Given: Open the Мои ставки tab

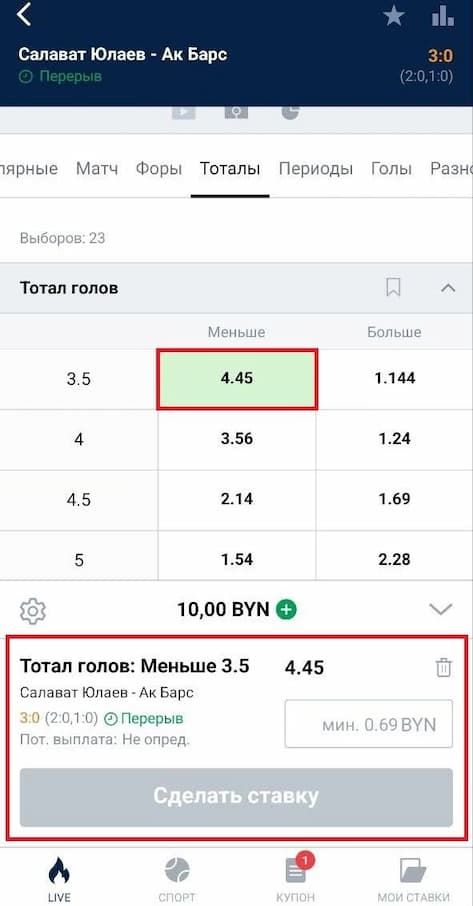Looking at the screenshot, I should click(413, 880).
